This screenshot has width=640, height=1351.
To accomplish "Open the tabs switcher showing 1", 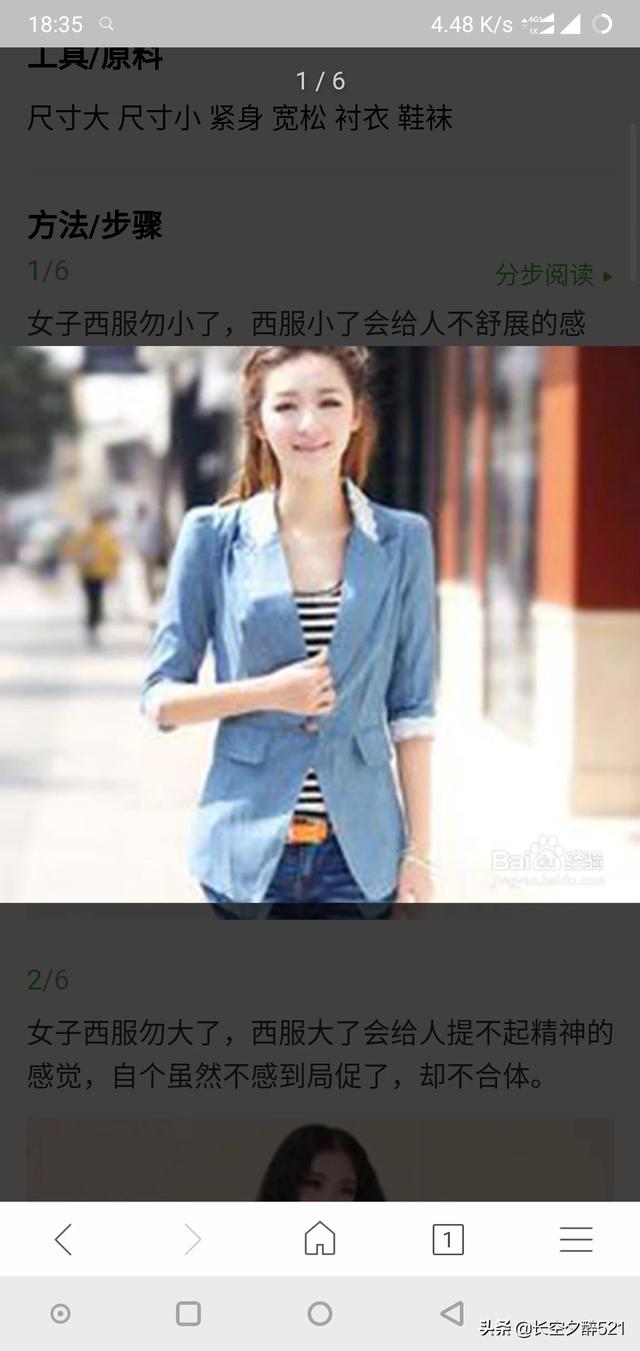I will (x=447, y=1240).
